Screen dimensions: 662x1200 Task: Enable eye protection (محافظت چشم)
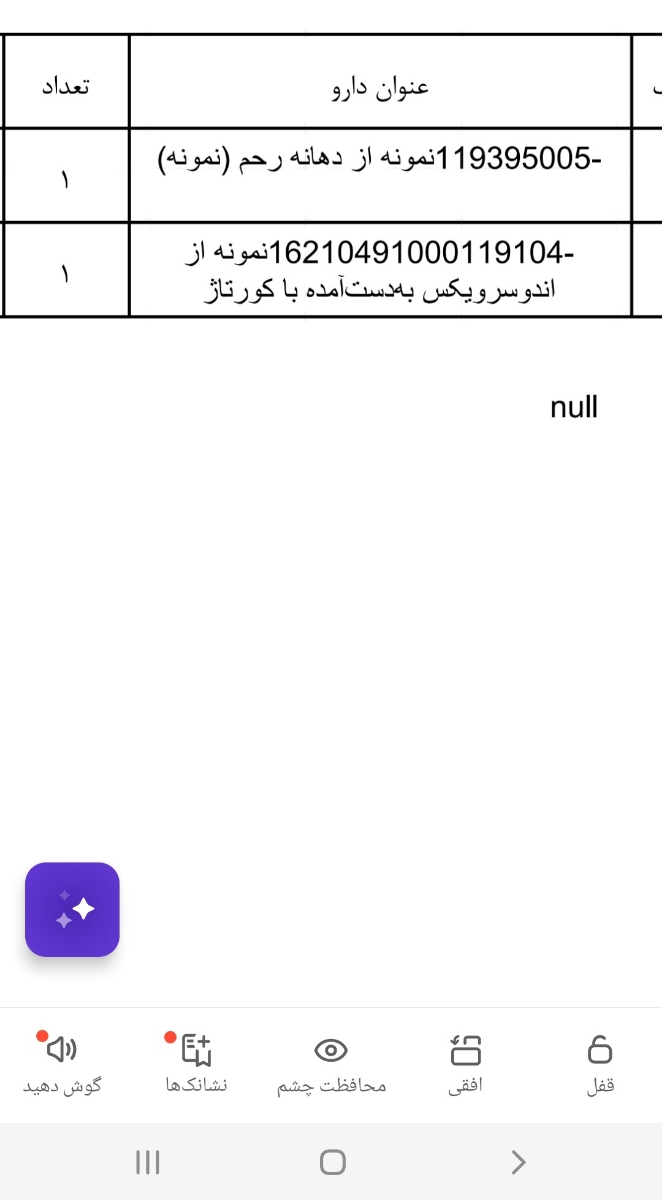pos(331,1063)
